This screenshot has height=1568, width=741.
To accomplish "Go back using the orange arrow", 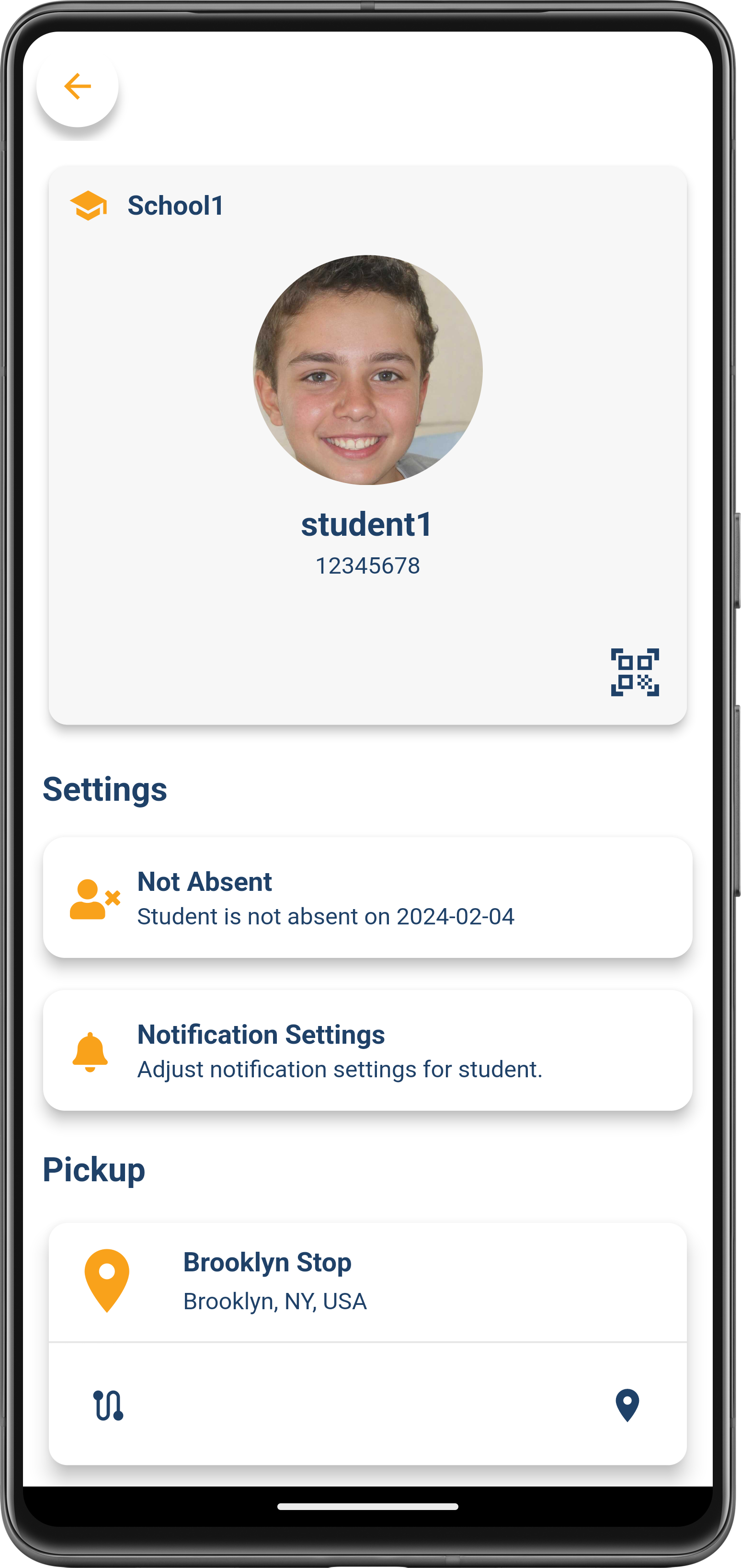I will pyautogui.click(x=77, y=86).
